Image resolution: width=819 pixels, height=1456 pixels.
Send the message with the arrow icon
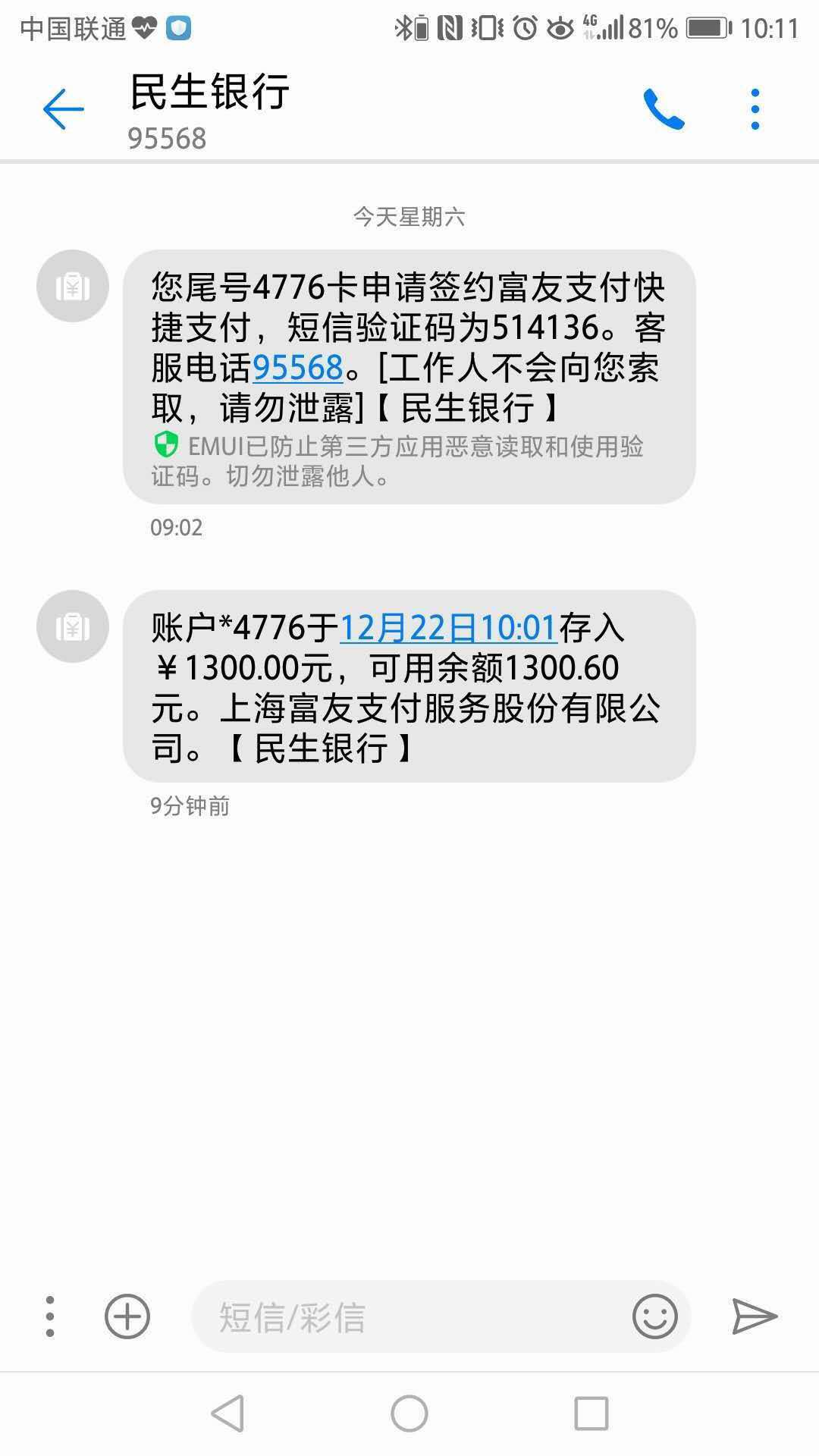click(x=755, y=1316)
